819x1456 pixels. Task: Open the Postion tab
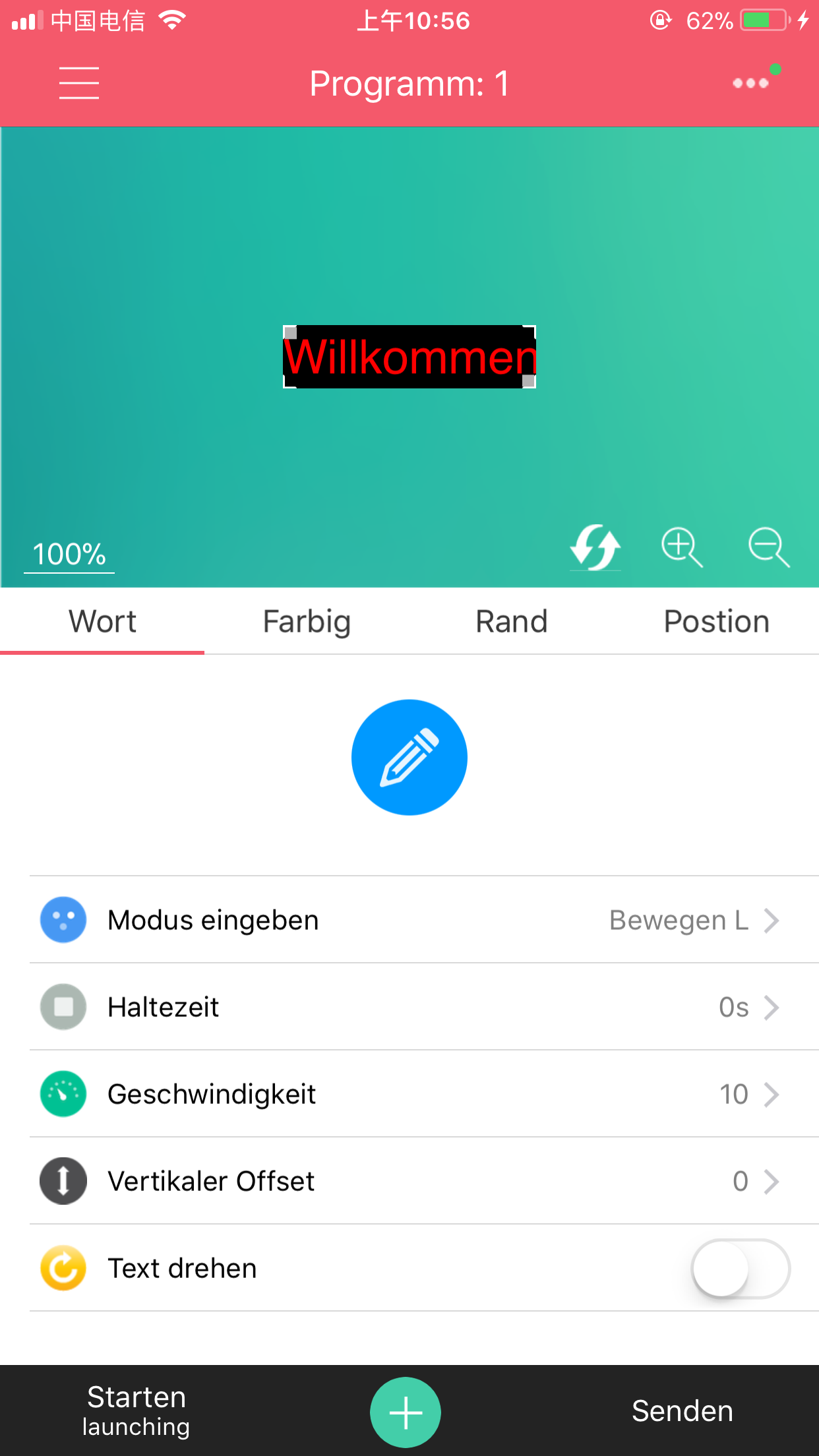(x=717, y=621)
